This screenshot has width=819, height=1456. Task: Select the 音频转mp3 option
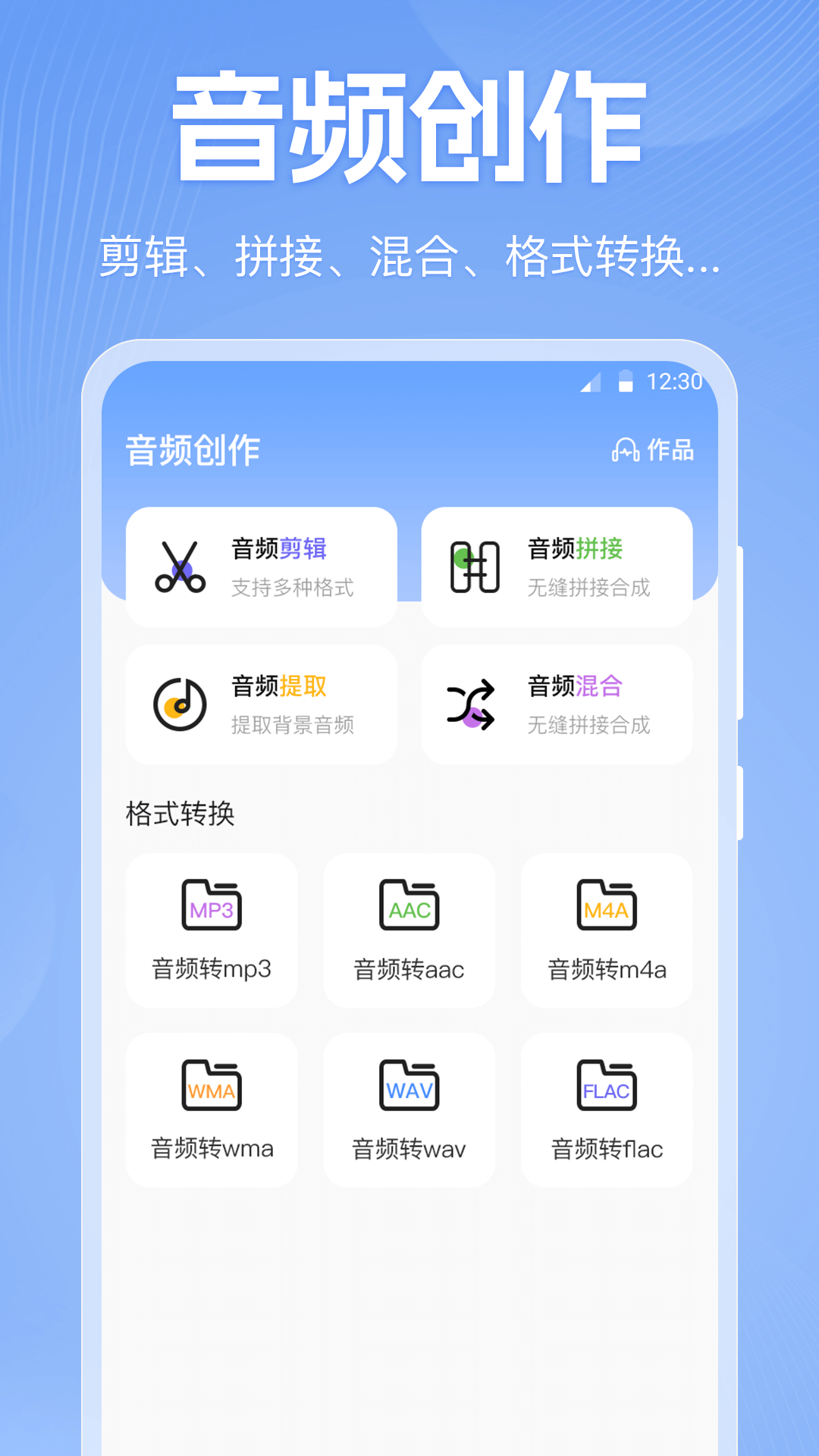click(x=211, y=968)
